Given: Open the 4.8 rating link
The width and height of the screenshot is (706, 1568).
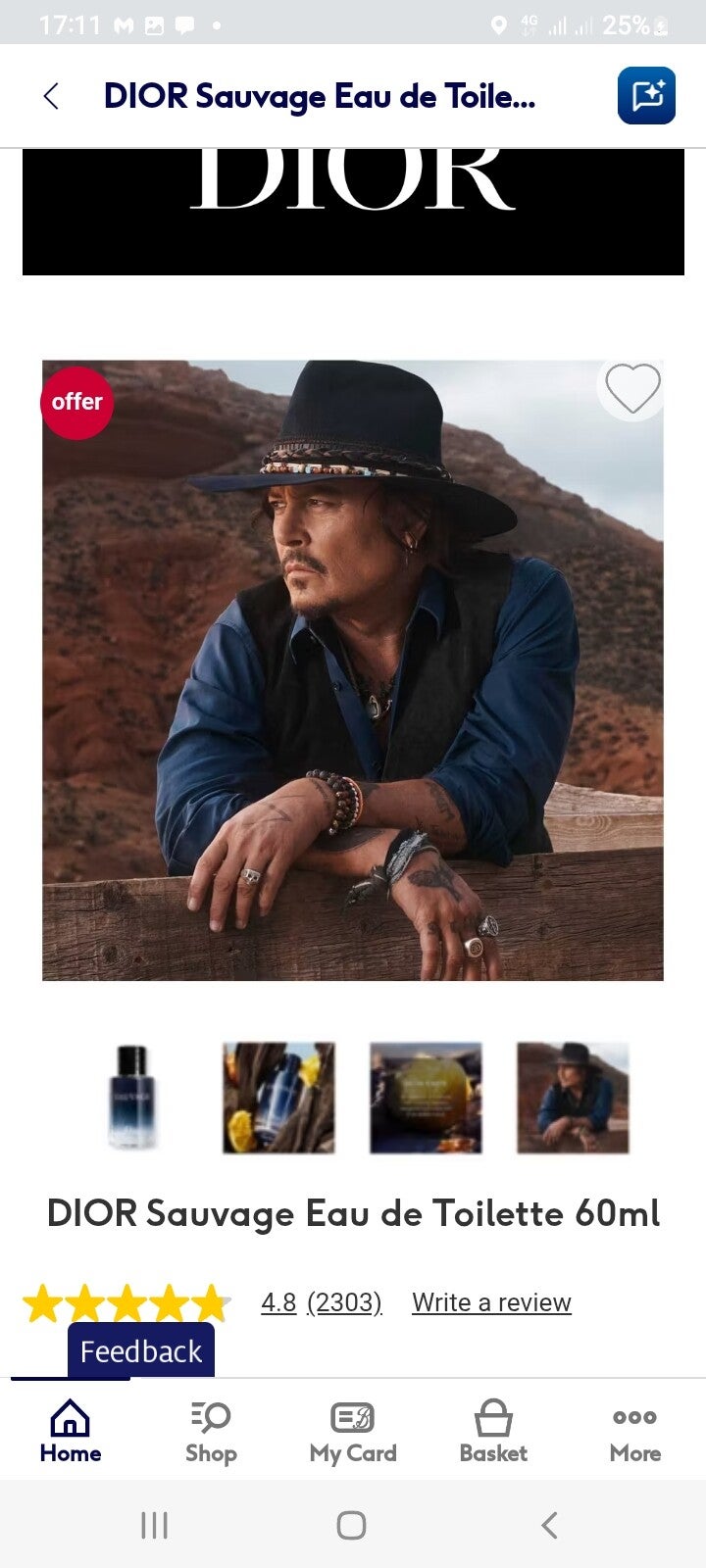Looking at the screenshot, I should tap(278, 1302).
